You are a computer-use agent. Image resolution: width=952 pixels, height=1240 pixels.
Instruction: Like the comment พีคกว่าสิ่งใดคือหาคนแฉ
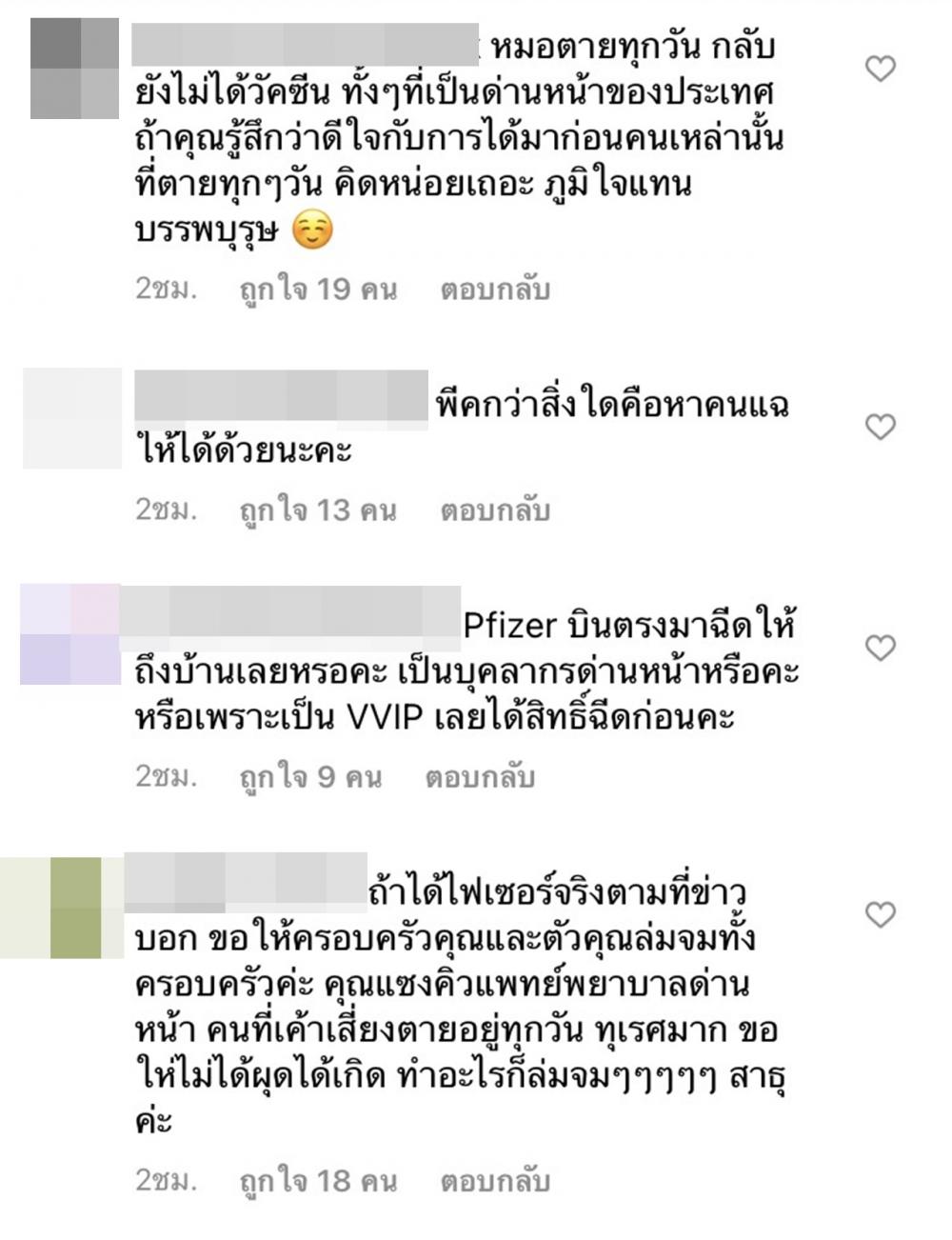click(880, 427)
